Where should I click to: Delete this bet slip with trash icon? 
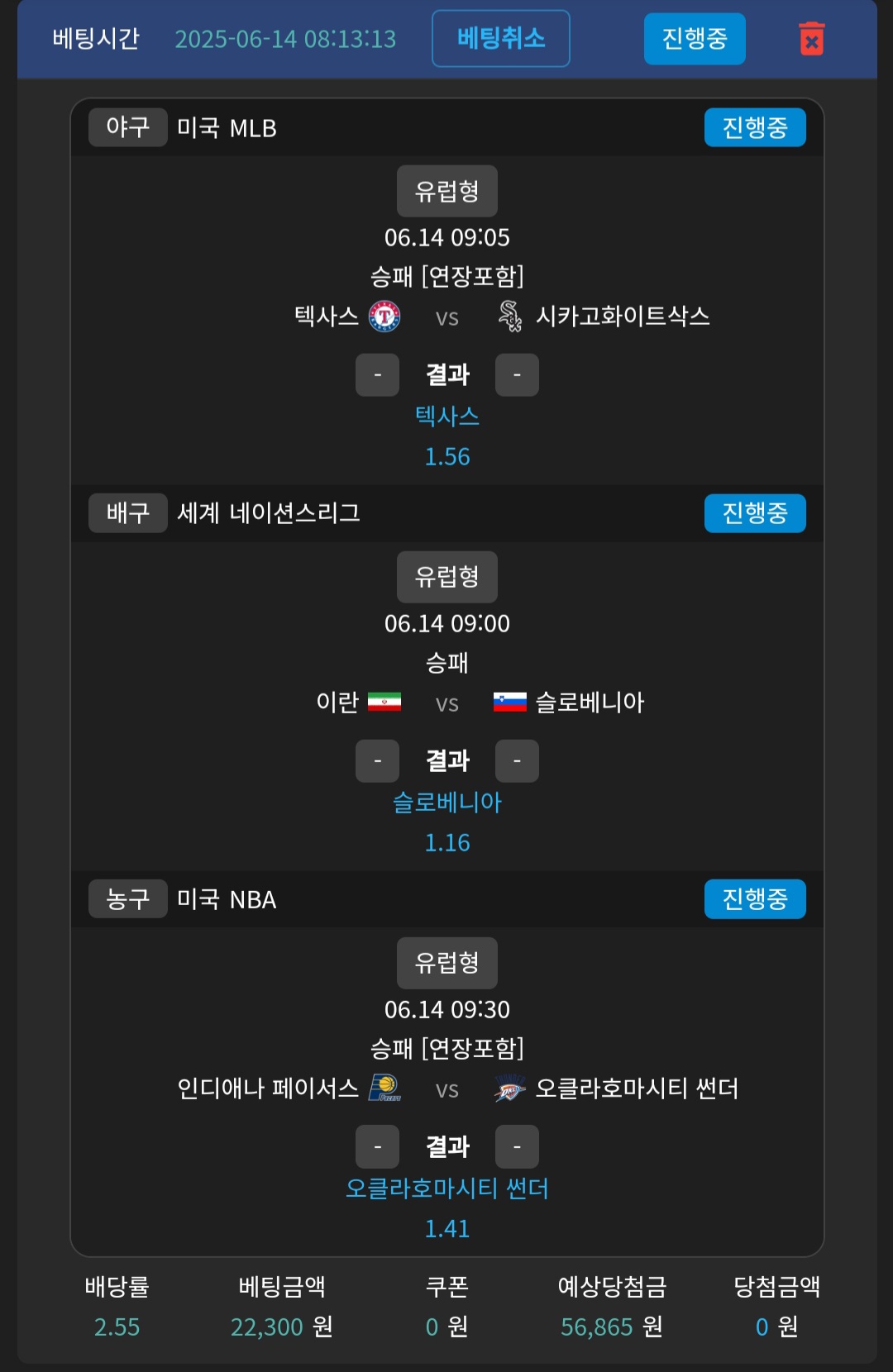(x=811, y=39)
